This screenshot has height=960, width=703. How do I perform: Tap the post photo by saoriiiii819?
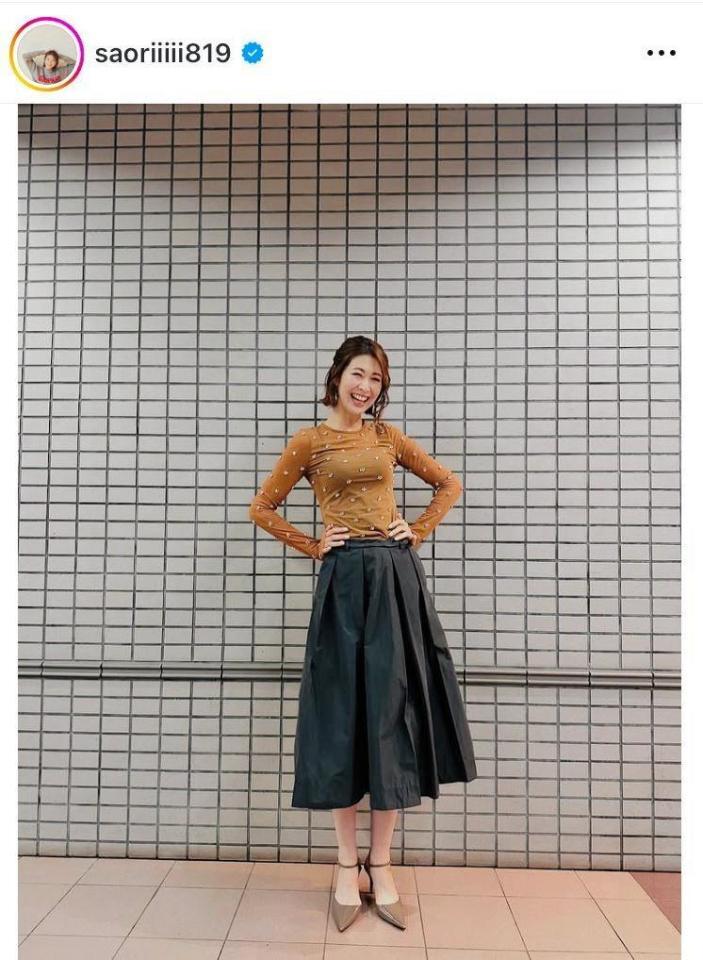tap(350, 530)
